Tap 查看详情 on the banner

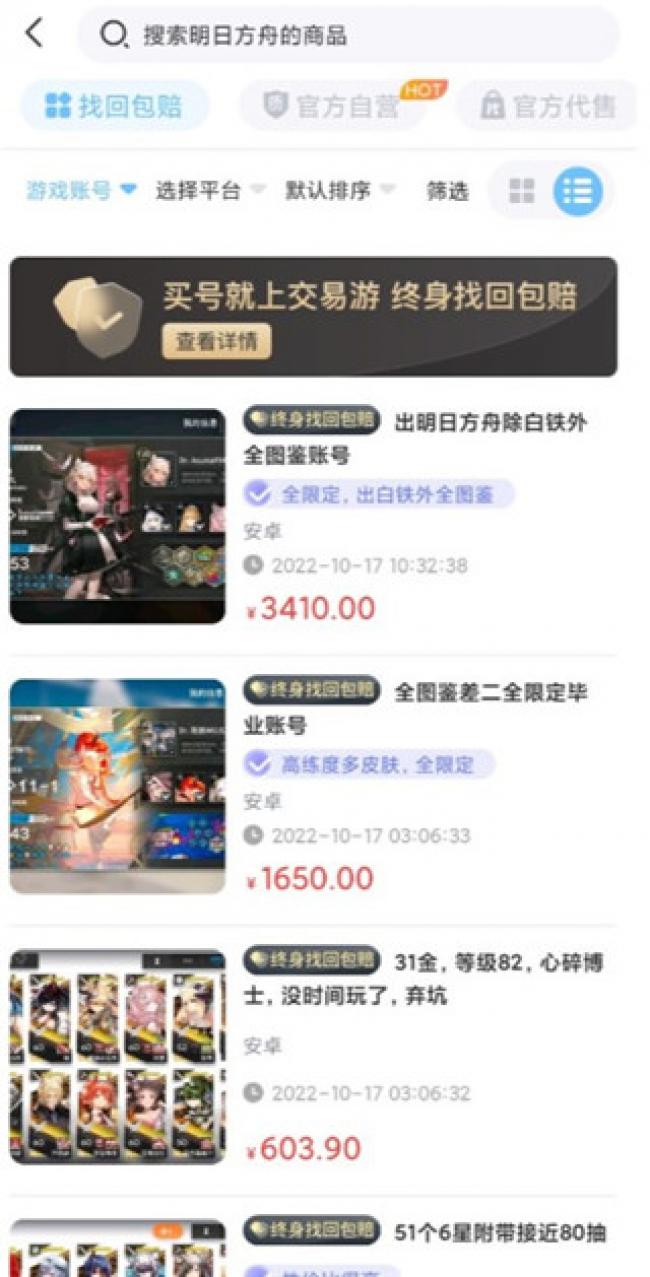click(216, 342)
